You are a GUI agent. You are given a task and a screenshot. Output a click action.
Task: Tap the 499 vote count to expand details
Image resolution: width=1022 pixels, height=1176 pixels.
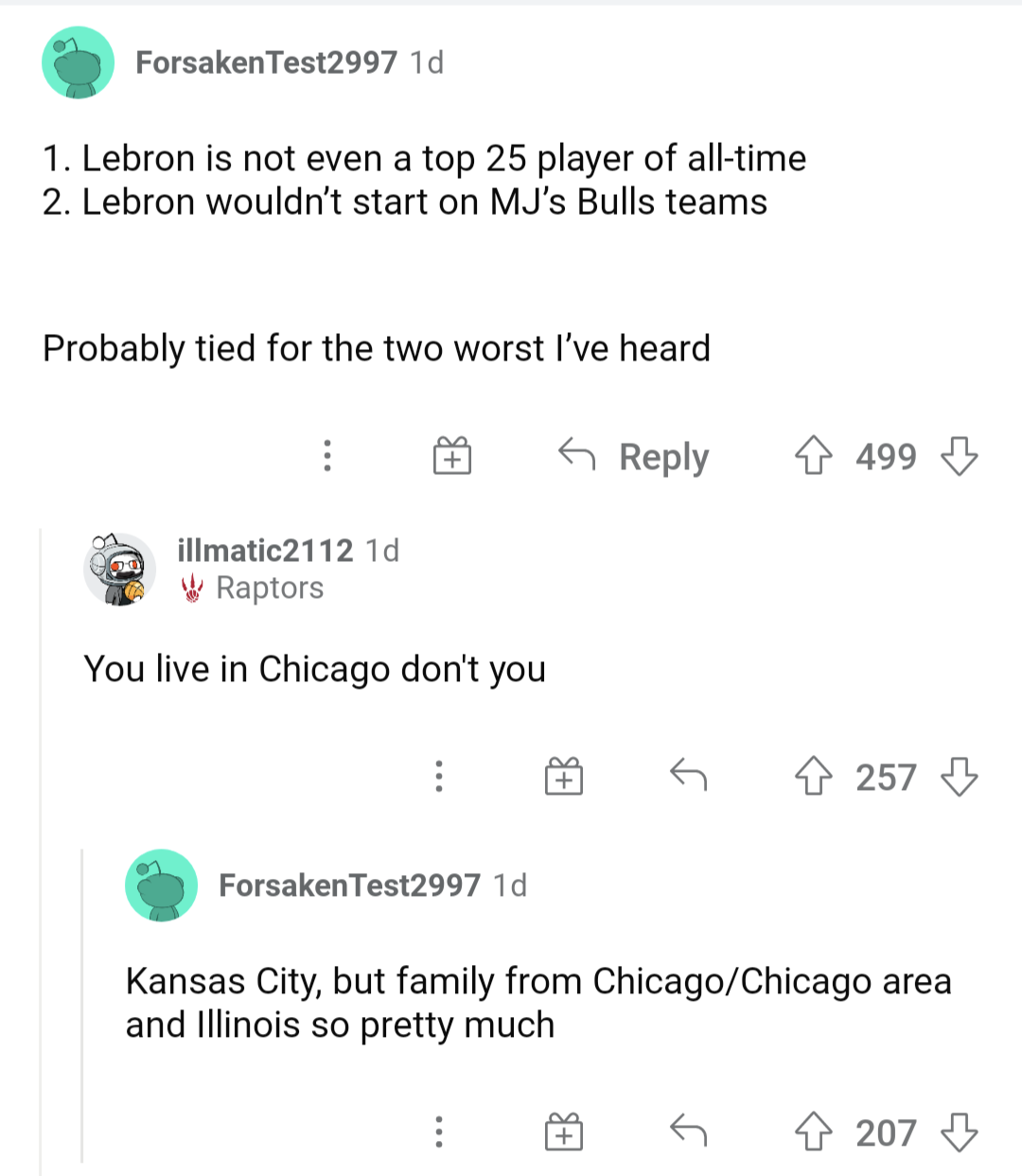886,456
